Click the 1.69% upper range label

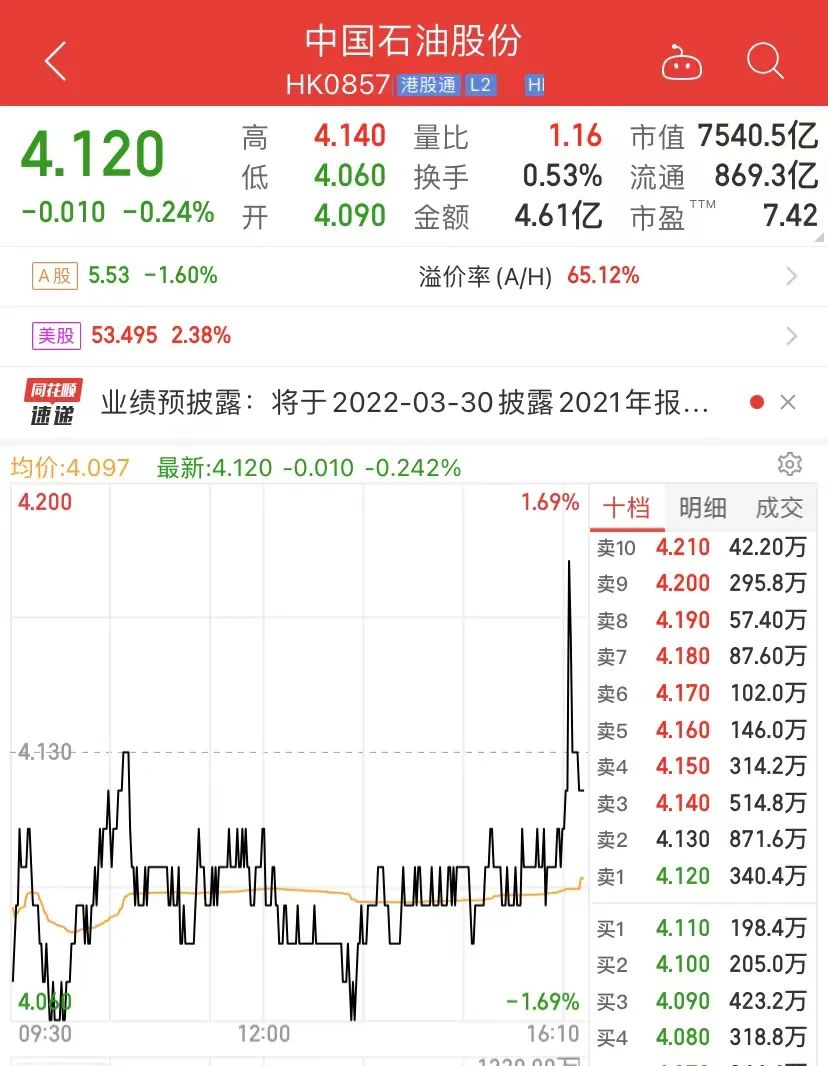click(548, 504)
